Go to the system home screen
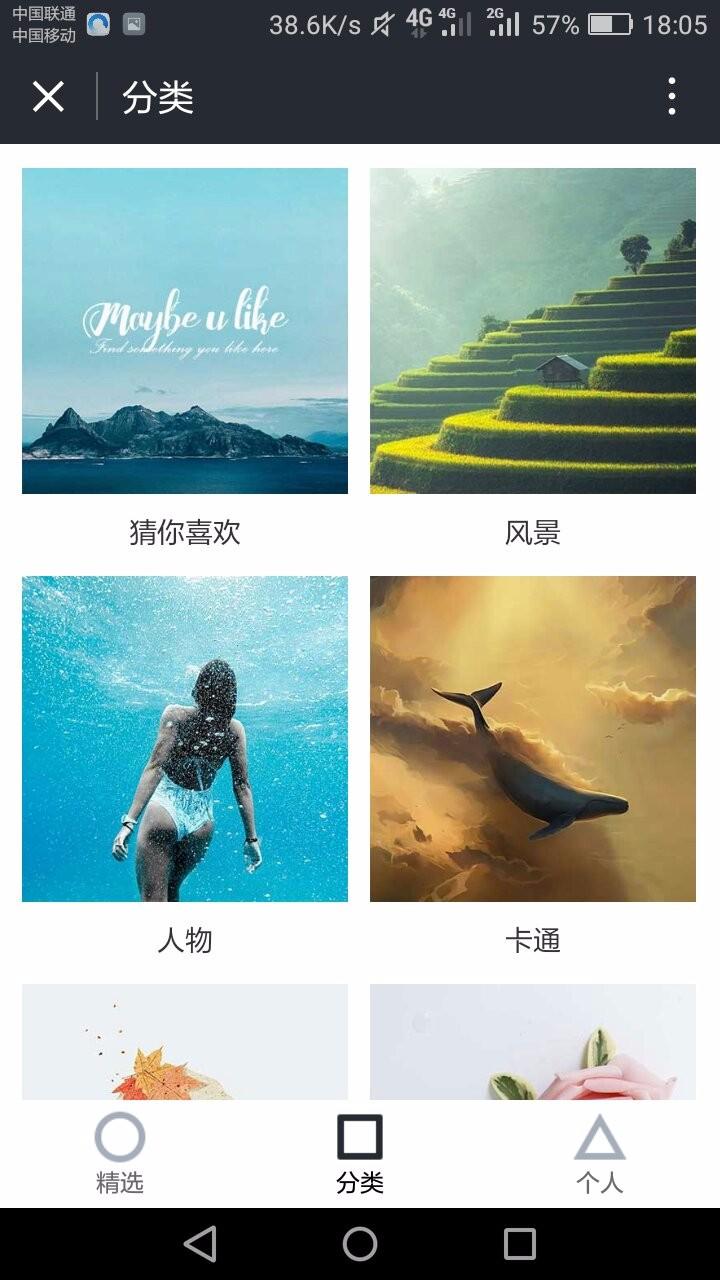720x1280 pixels. (360, 1244)
